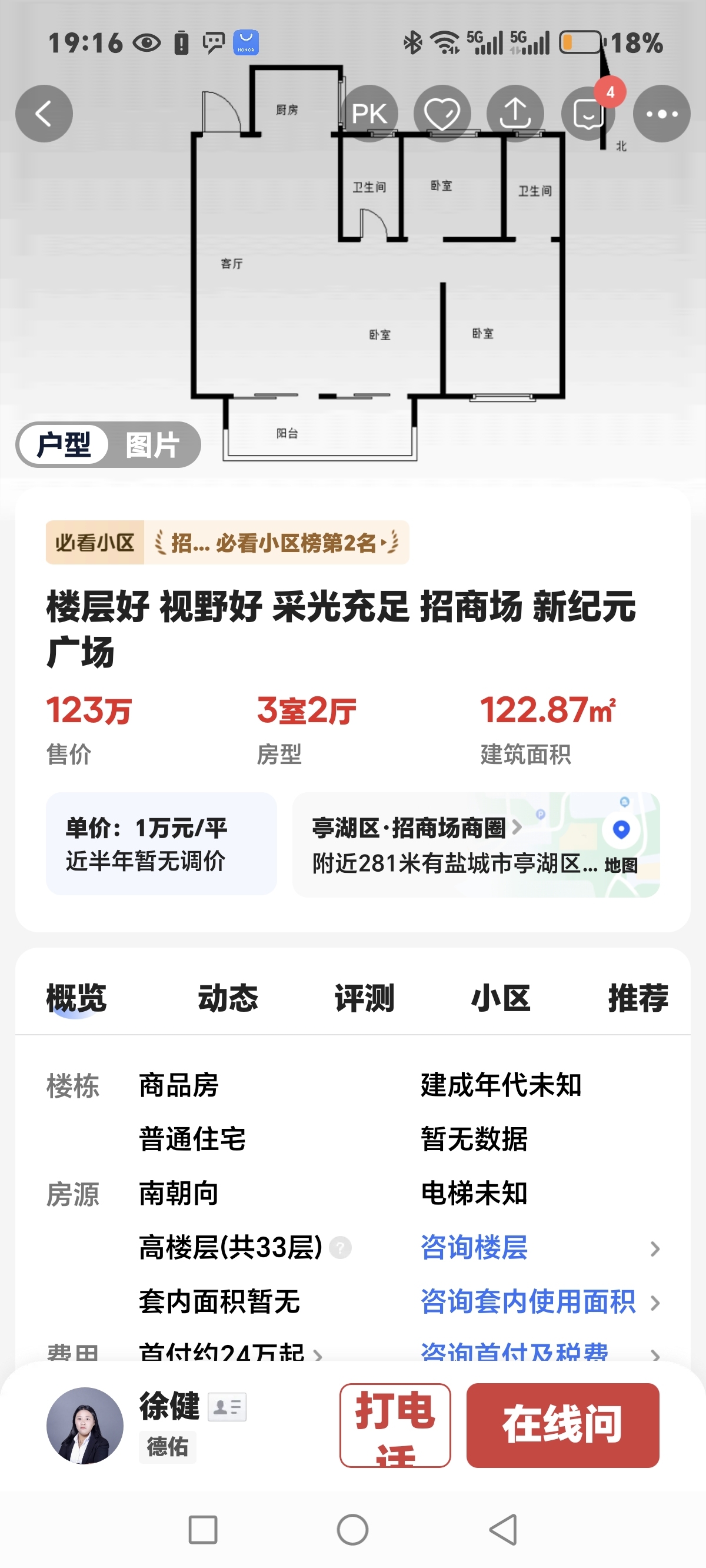Screen dimensions: 706x1568
Task: Open the messages icon with 4 badge
Action: pos(588,114)
